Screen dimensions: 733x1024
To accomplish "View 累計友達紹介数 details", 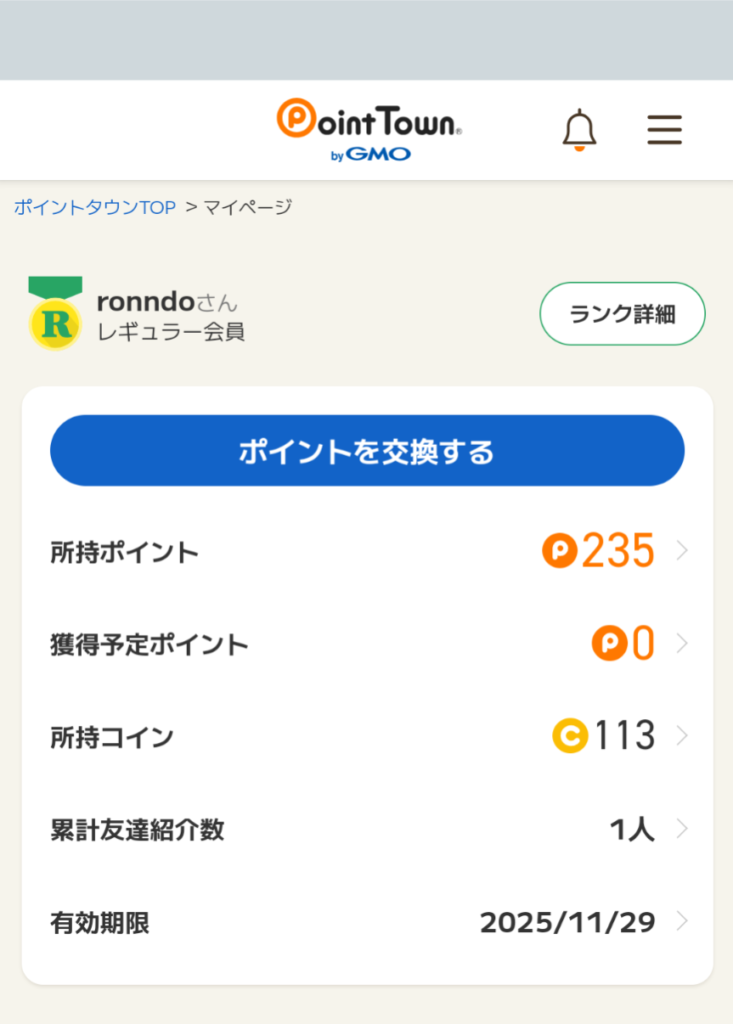I will pyautogui.click(x=367, y=829).
